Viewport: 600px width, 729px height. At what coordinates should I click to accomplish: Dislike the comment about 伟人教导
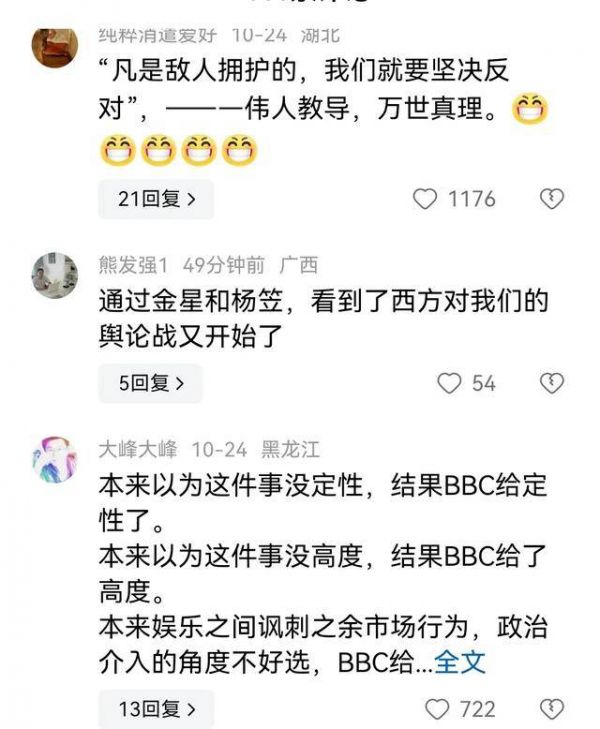[552, 199]
